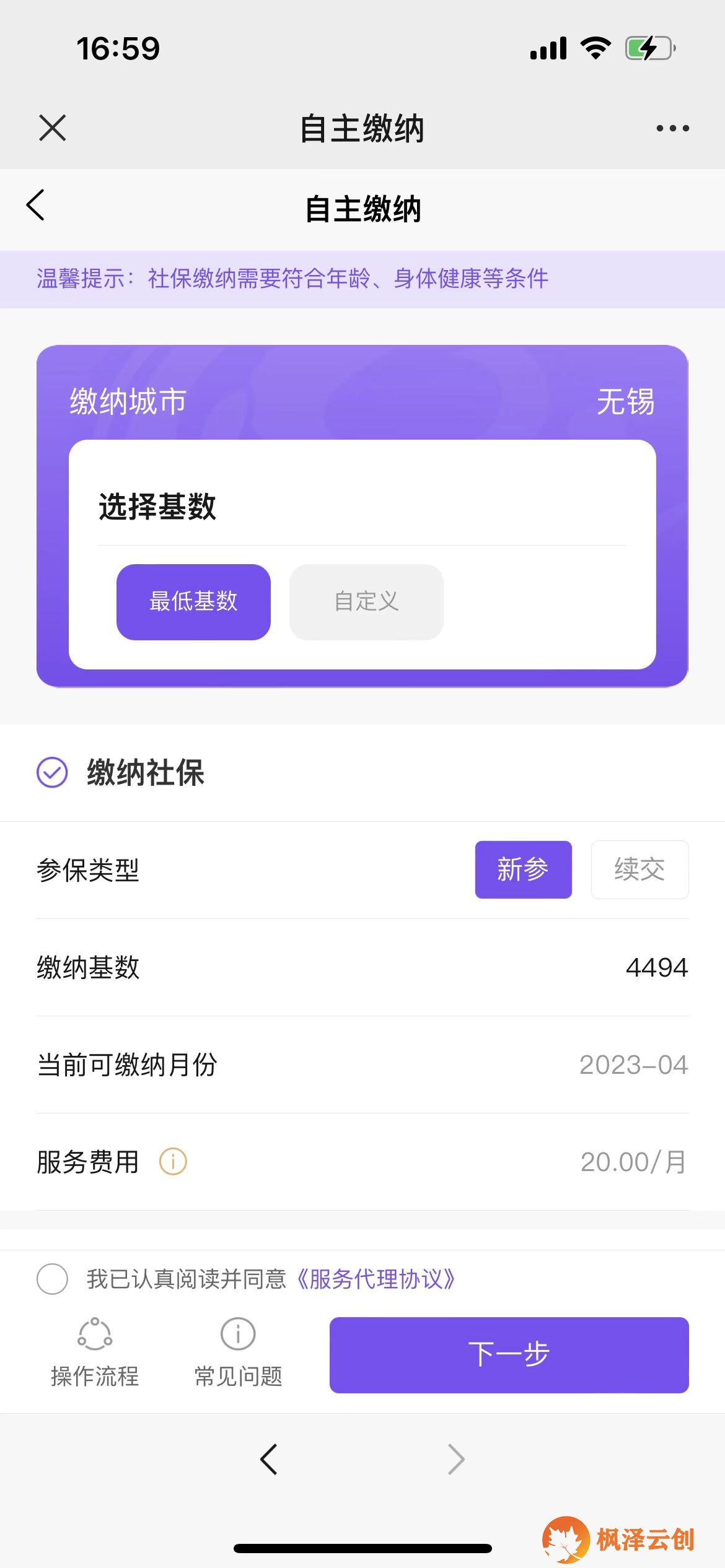Screen dimensions: 725x1568
Task: Select 新参 as the insurance type
Action: (523, 869)
